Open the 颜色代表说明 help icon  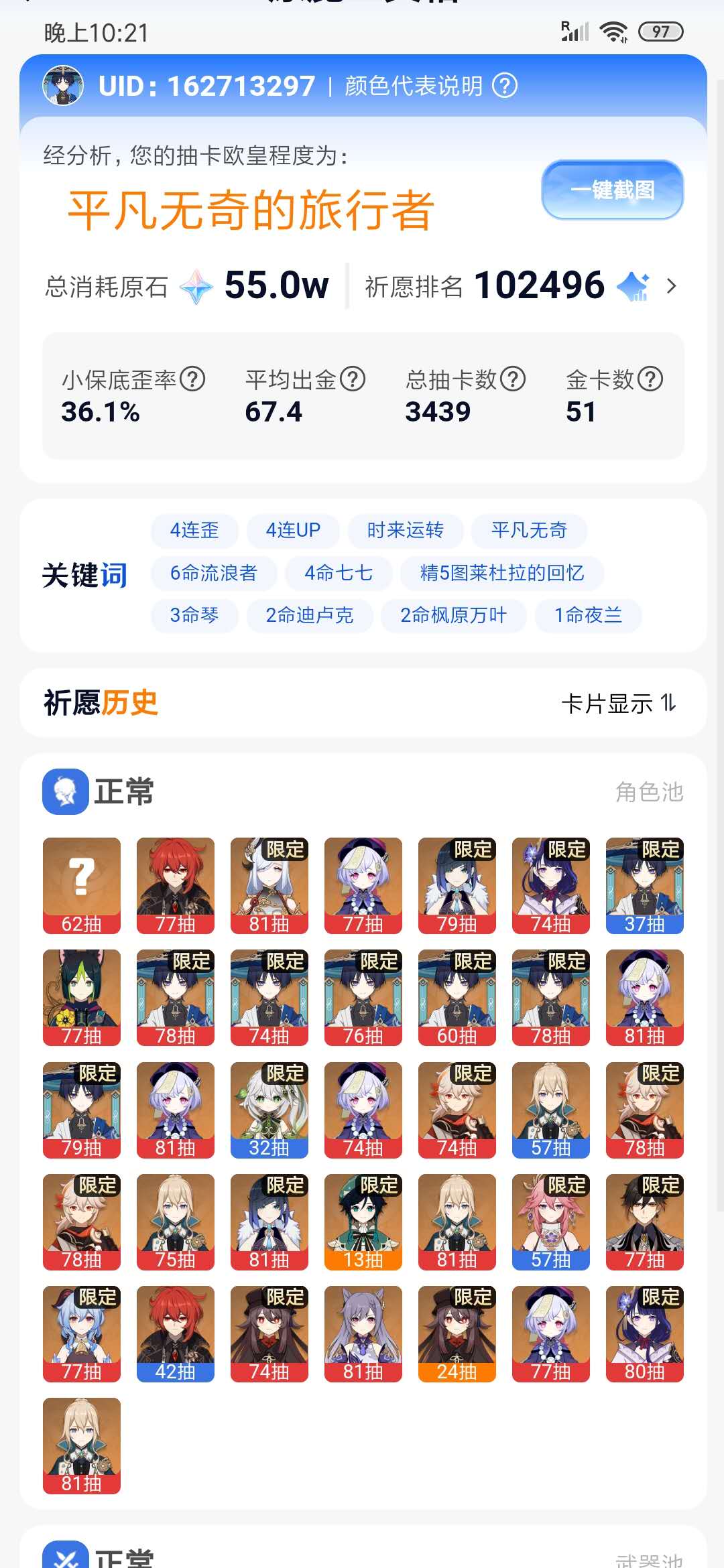coord(505,86)
